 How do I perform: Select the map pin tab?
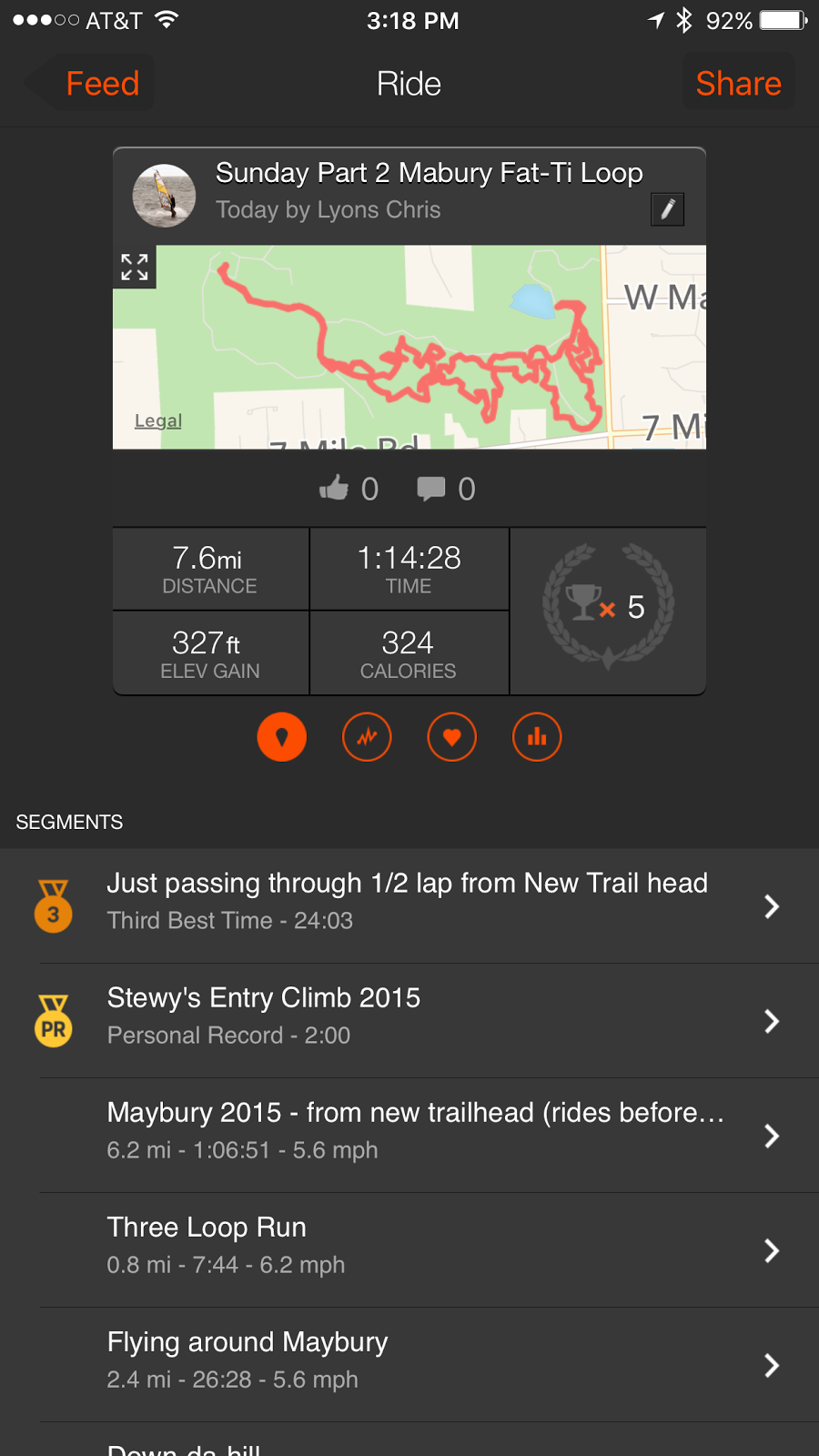click(x=282, y=737)
